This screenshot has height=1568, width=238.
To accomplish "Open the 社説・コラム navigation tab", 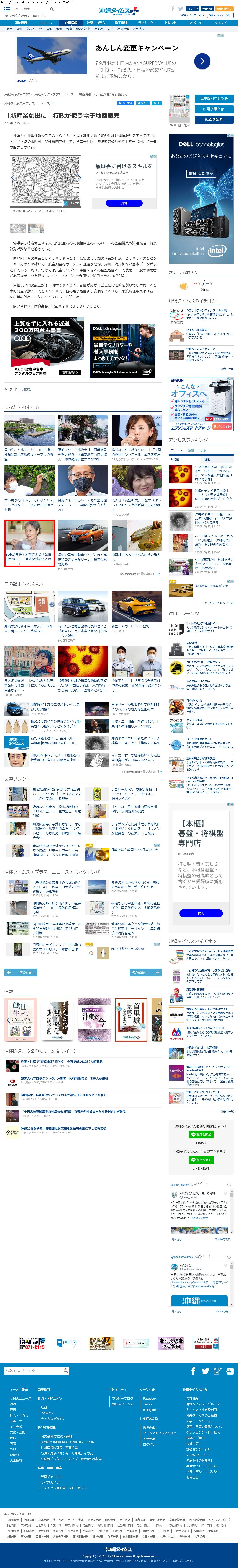I will (x=96, y=23).
